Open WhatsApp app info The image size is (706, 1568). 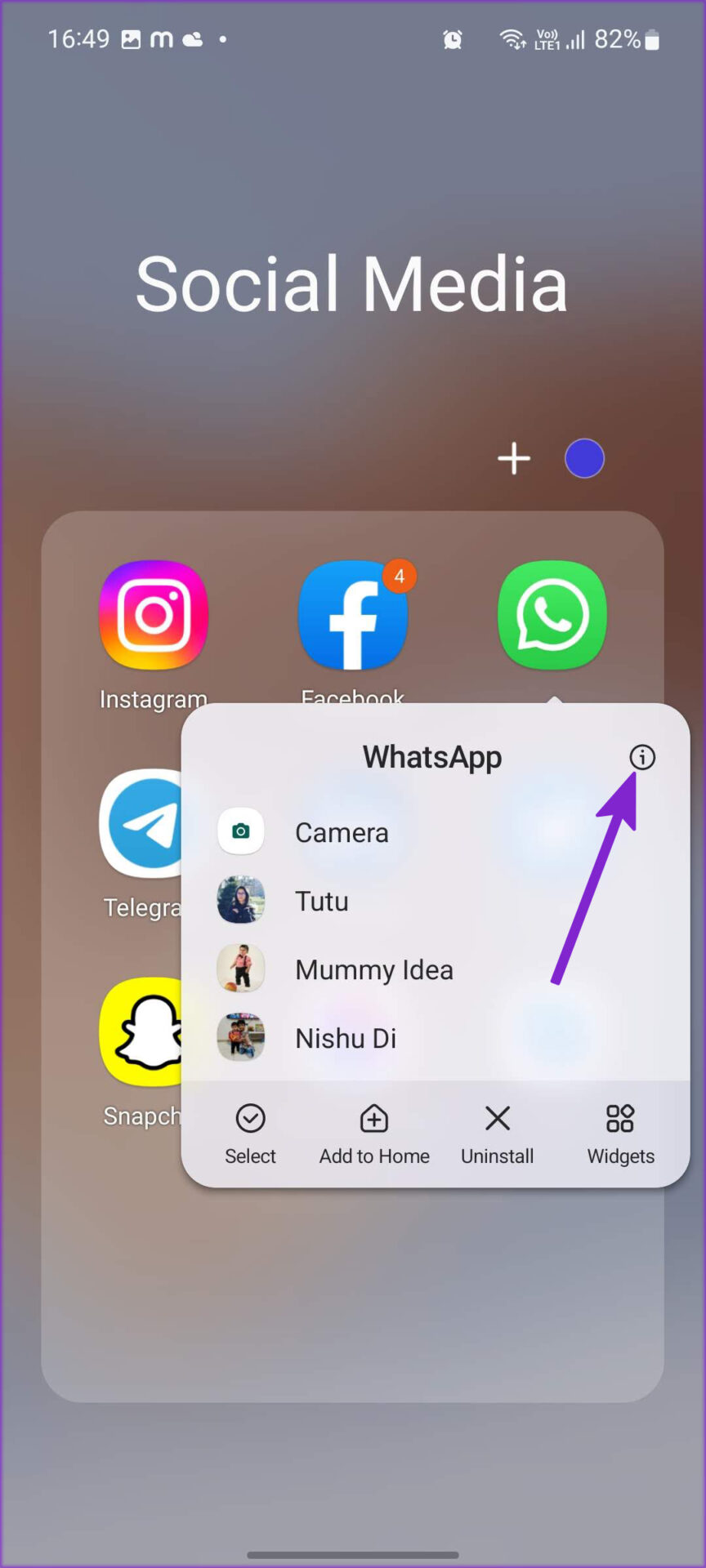642,757
